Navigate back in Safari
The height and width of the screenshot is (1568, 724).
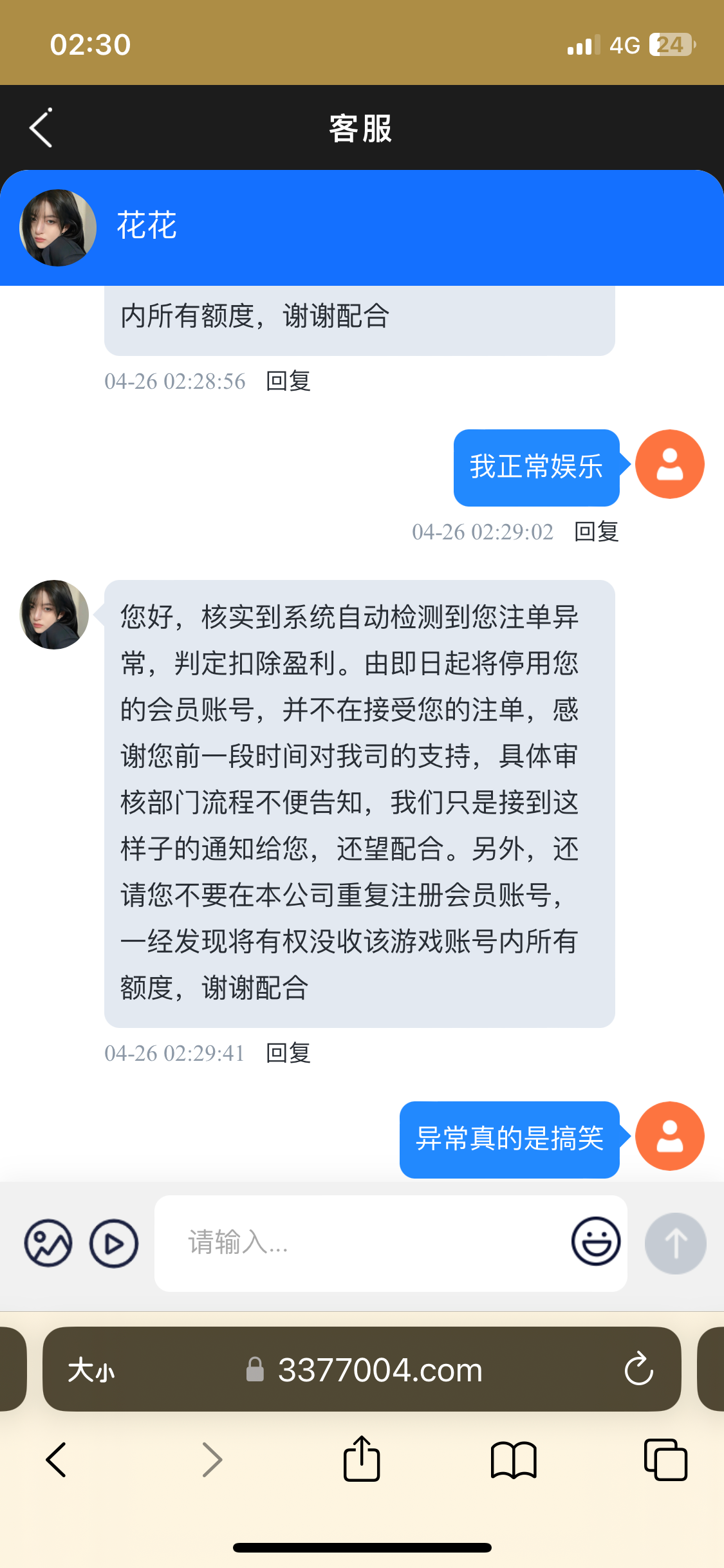[57, 1459]
